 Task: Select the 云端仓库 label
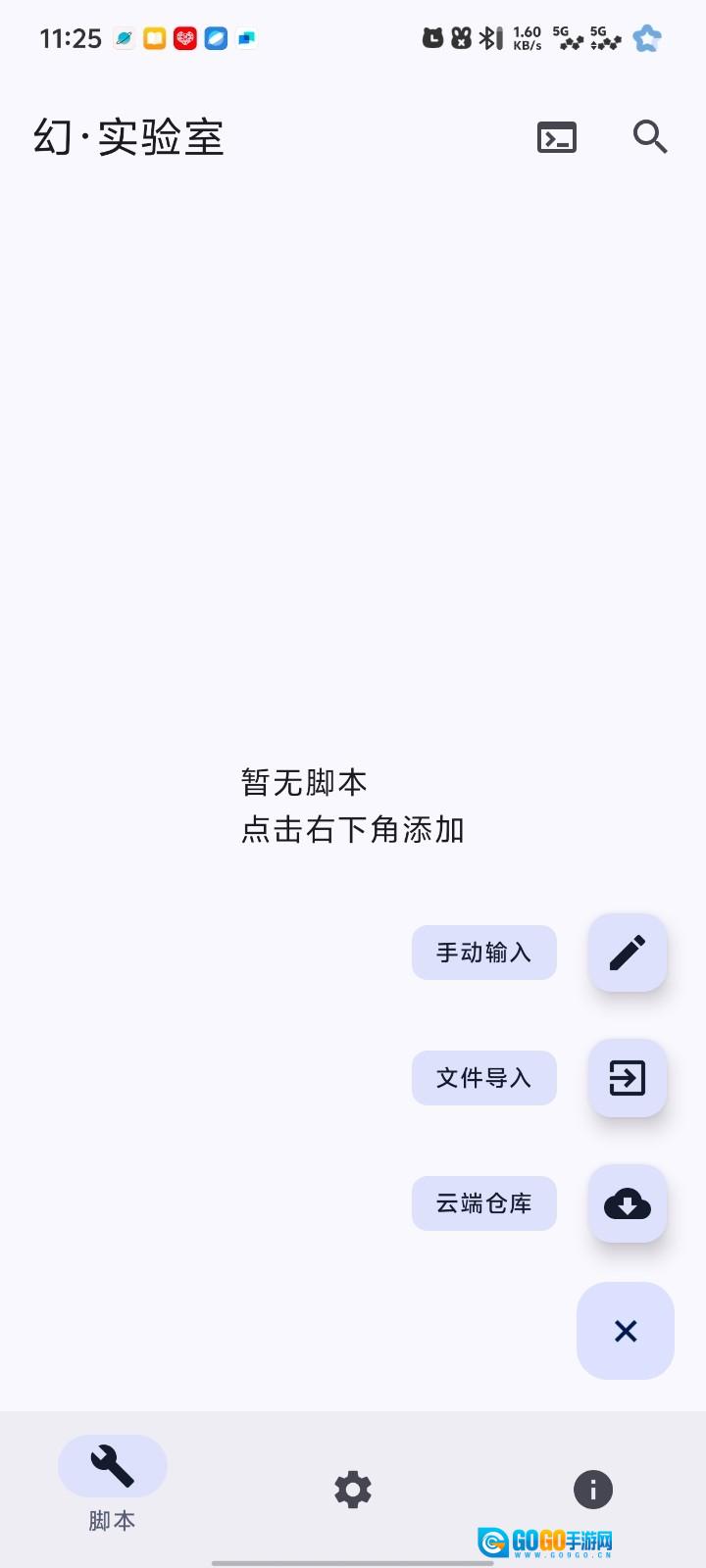[x=484, y=1203]
